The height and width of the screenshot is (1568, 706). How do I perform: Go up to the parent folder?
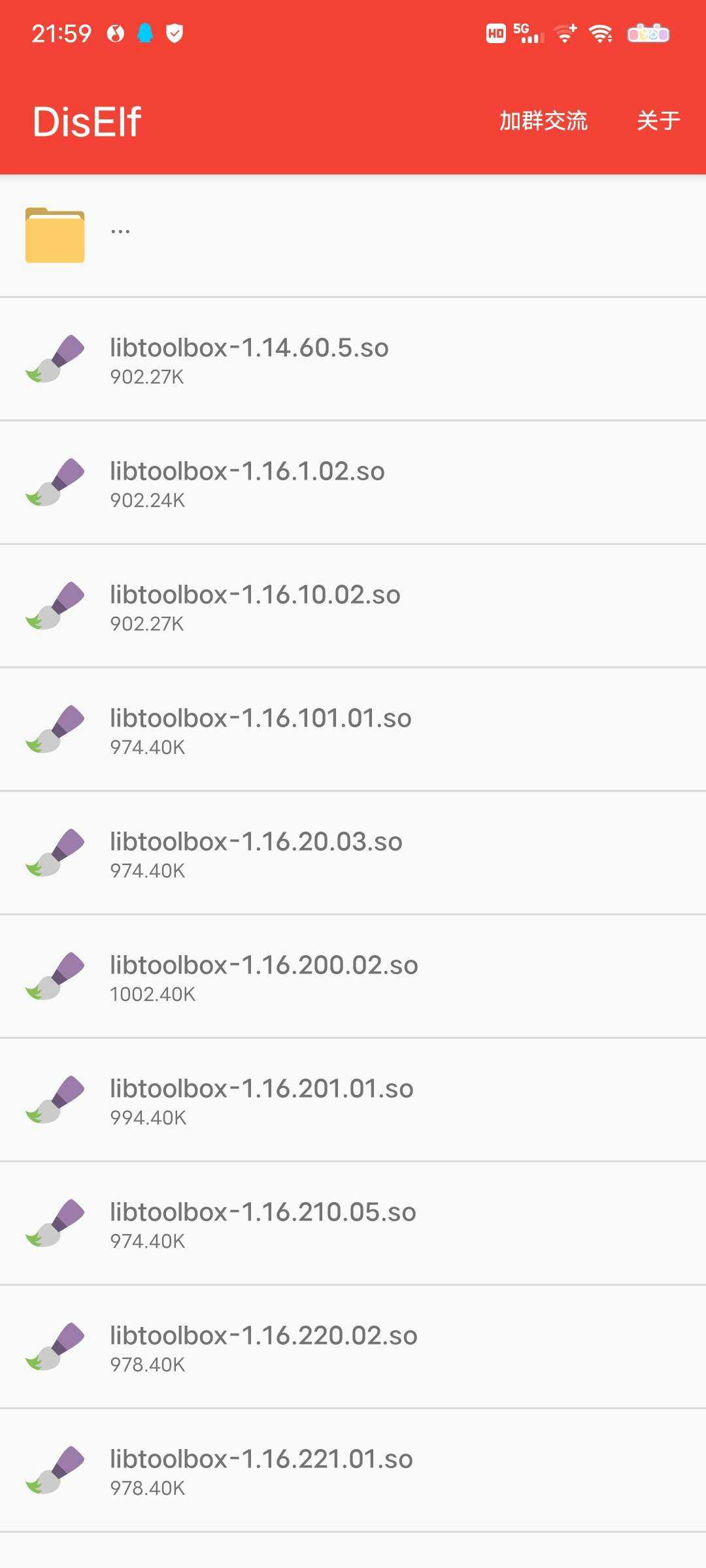click(353, 235)
